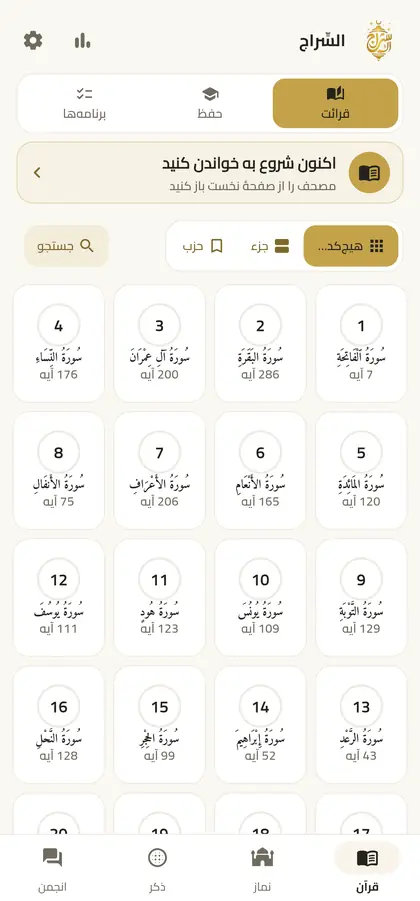Tap the جستجو search button
420x901 pixels.
click(66, 246)
